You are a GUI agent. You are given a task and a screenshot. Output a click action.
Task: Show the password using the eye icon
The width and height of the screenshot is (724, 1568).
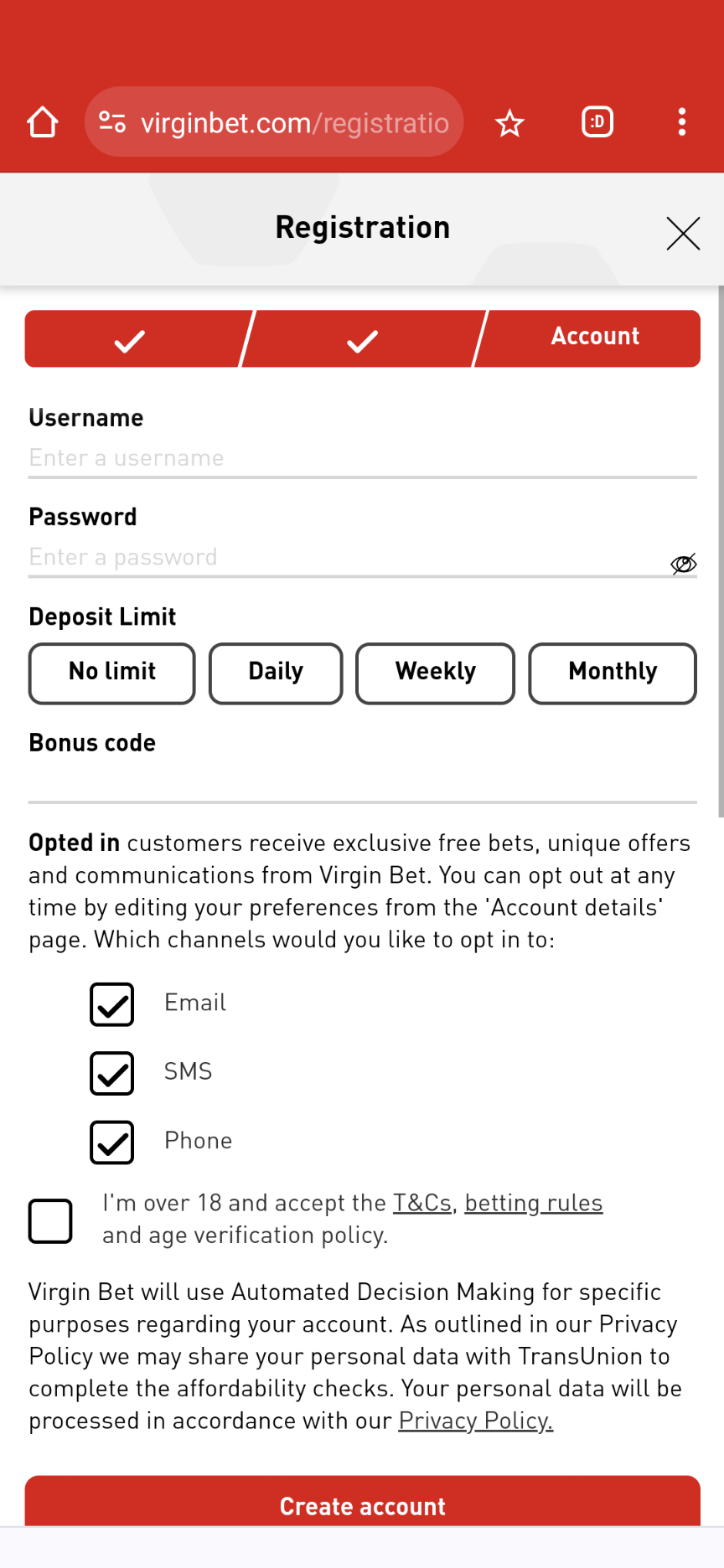pyautogui.click(x=684, y=563)
